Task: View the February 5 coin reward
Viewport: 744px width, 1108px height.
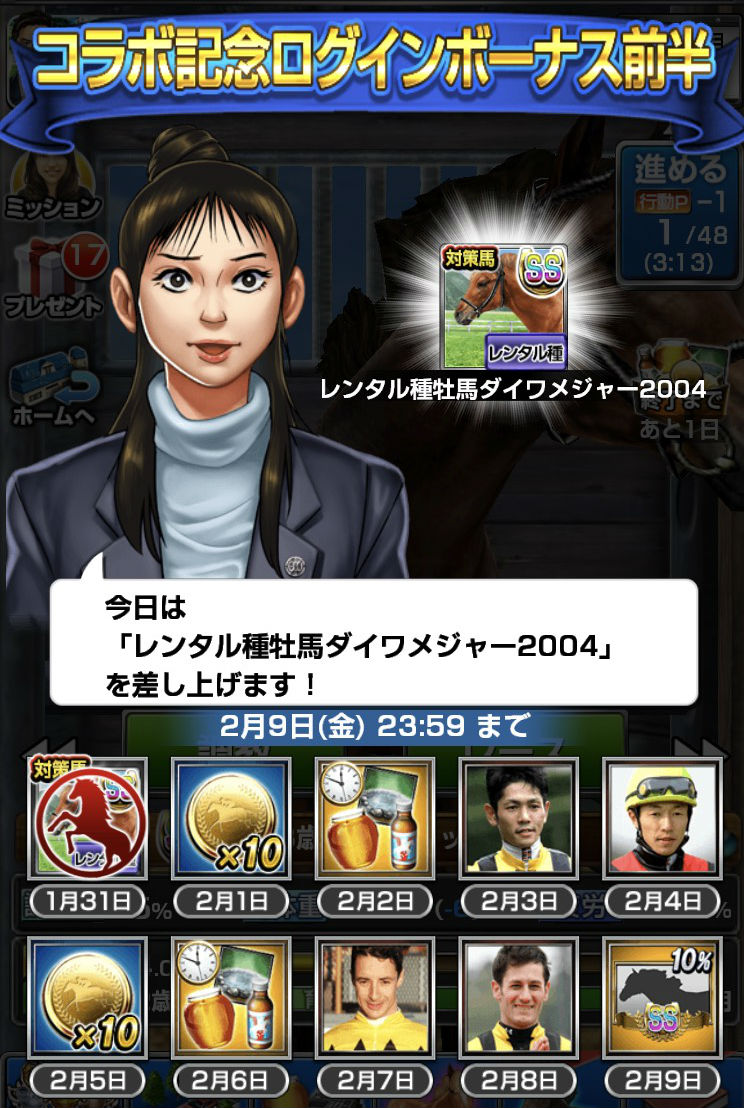Action: (x=88, y=997)
